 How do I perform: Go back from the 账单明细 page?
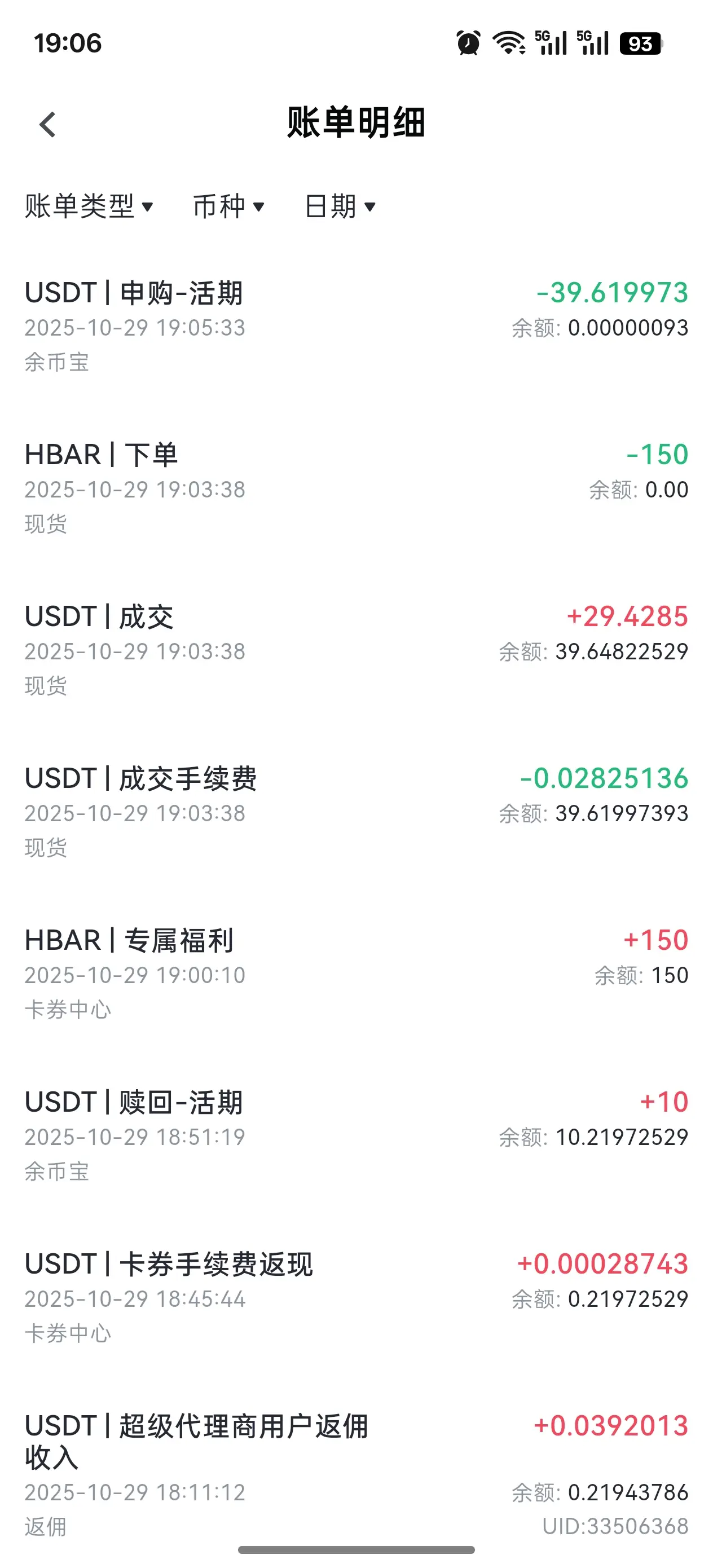[47, 125]
